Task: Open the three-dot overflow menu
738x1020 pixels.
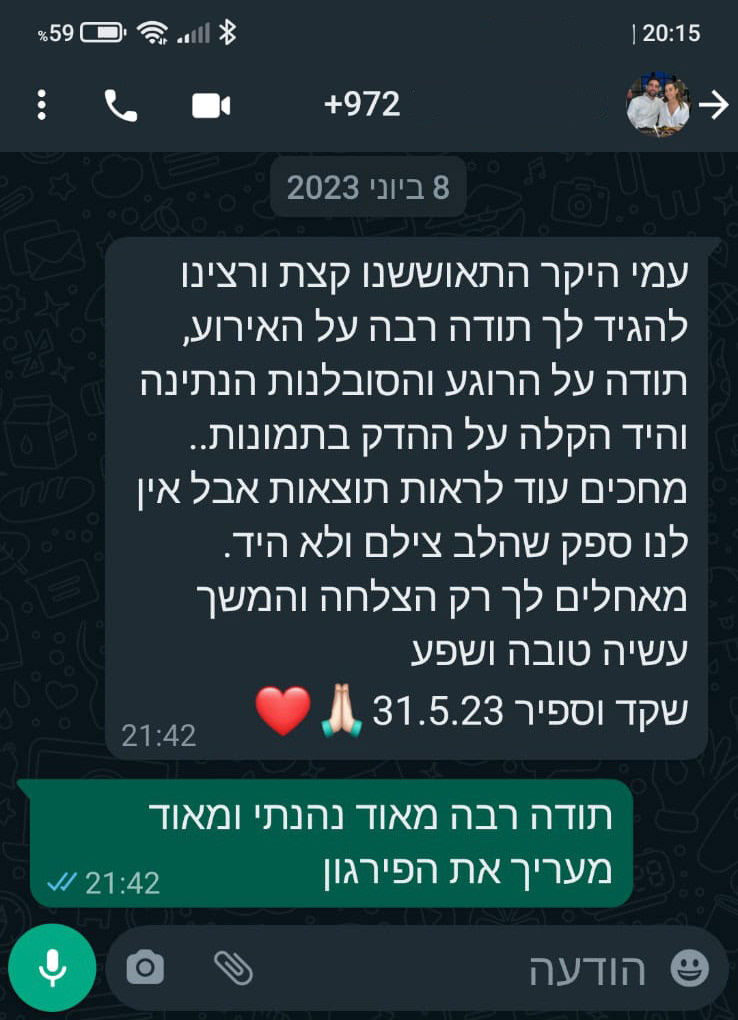Action: pos(41,105)
